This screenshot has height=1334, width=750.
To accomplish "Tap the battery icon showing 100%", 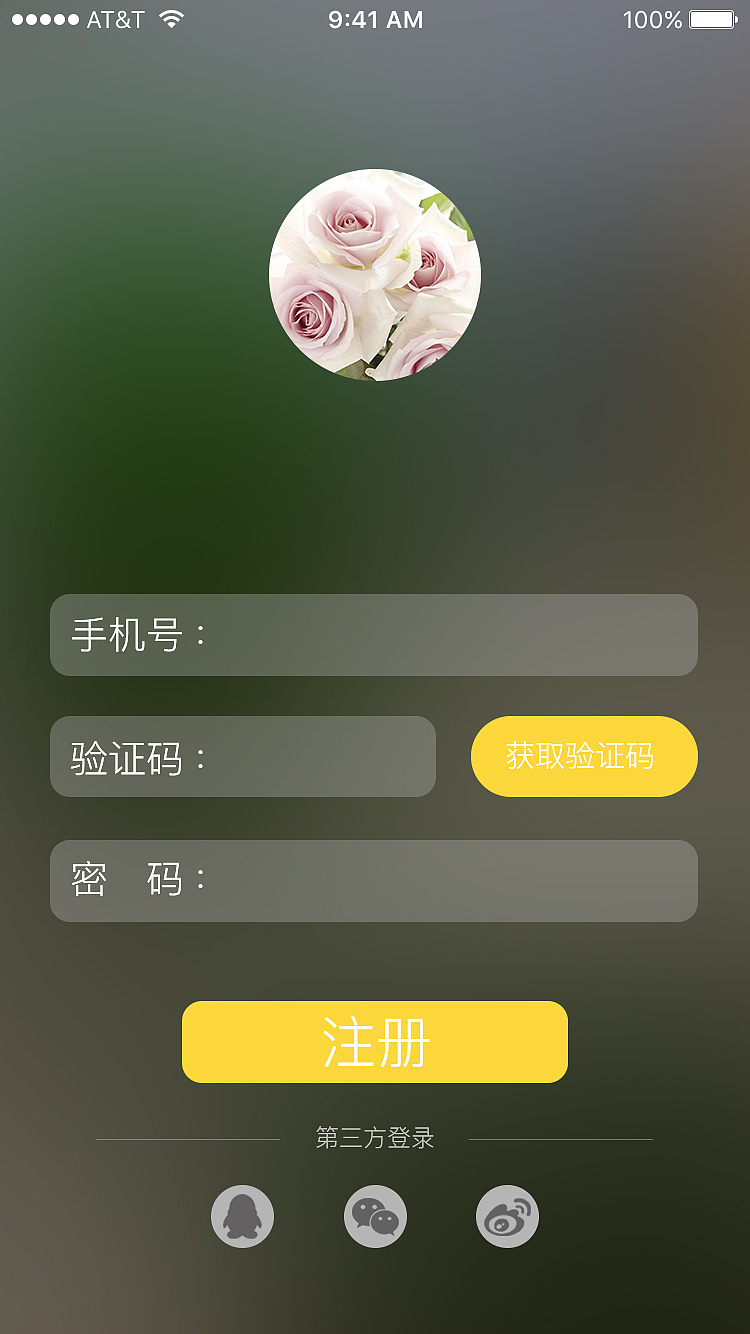I will [x=712, y=18].
